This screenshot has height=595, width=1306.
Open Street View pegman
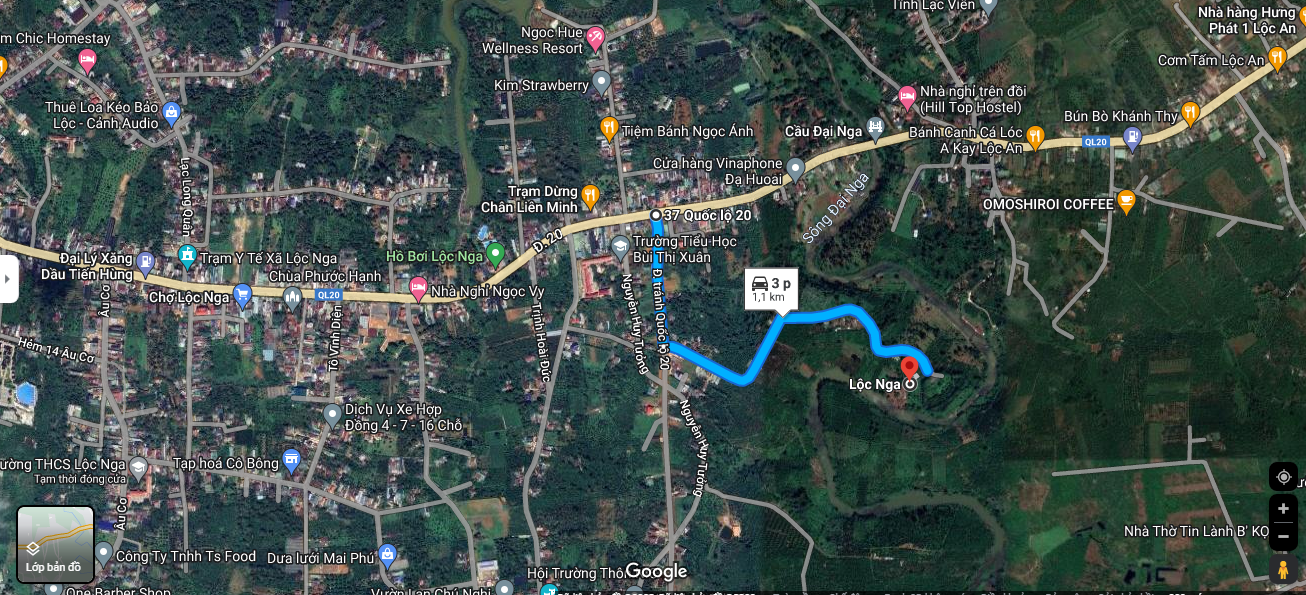(1283, 569)
